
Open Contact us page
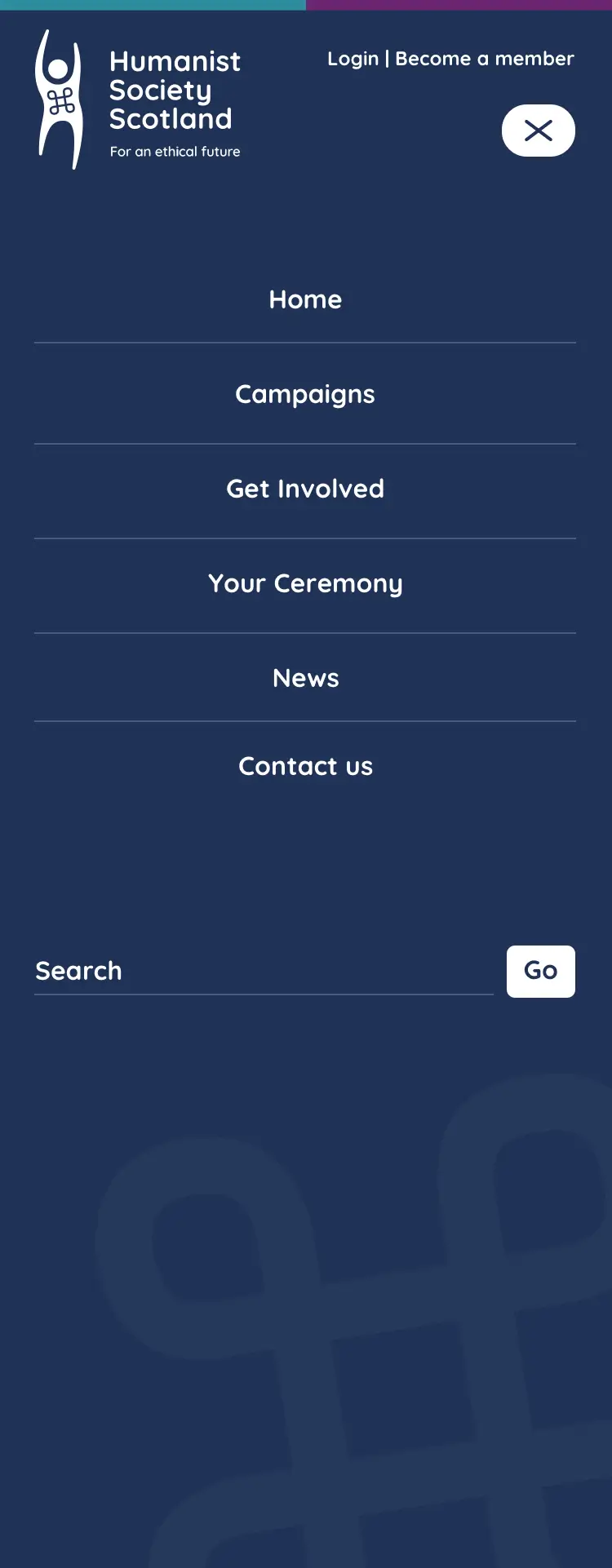[305, 766]
